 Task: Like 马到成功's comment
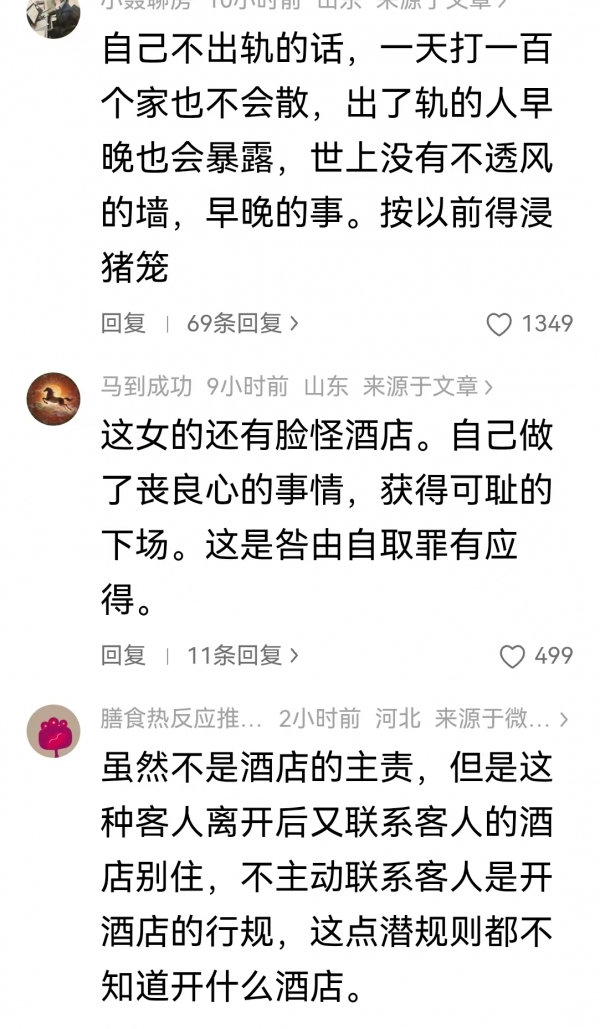(x=513, y=656)
